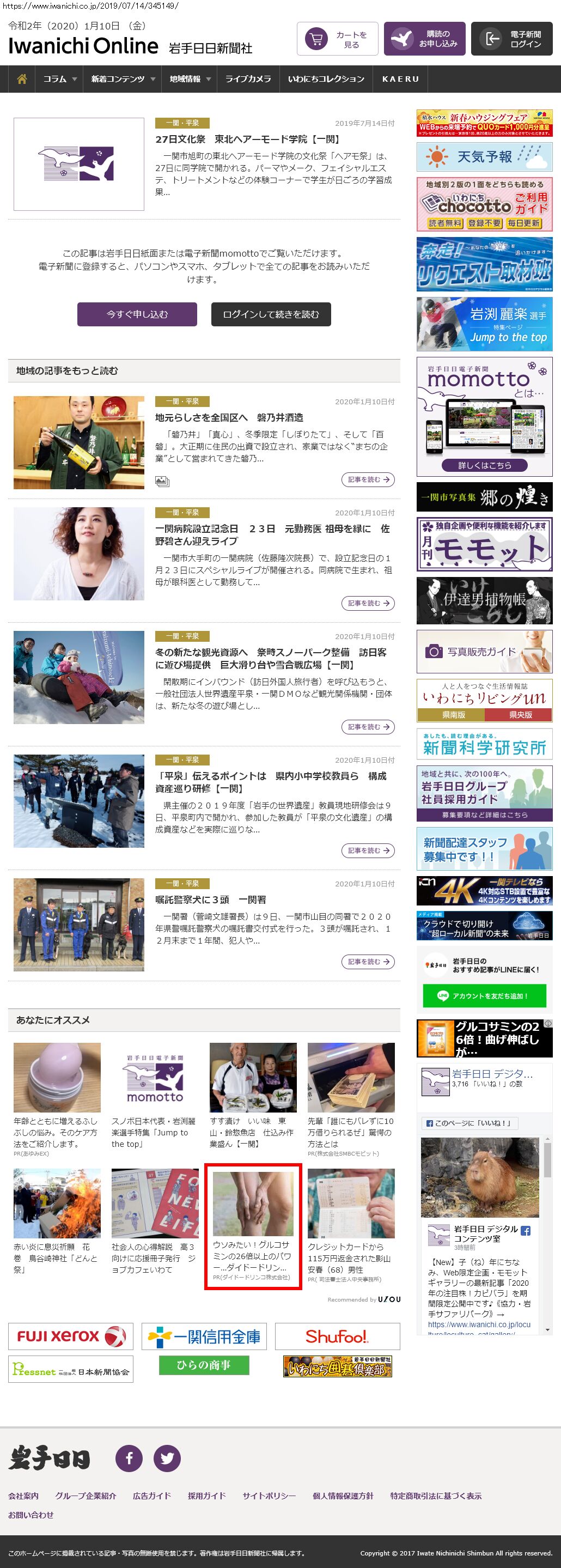Tap the 今すぐ申し込む button
Screen dimensions: 561x1568
(x=137, y=314)
